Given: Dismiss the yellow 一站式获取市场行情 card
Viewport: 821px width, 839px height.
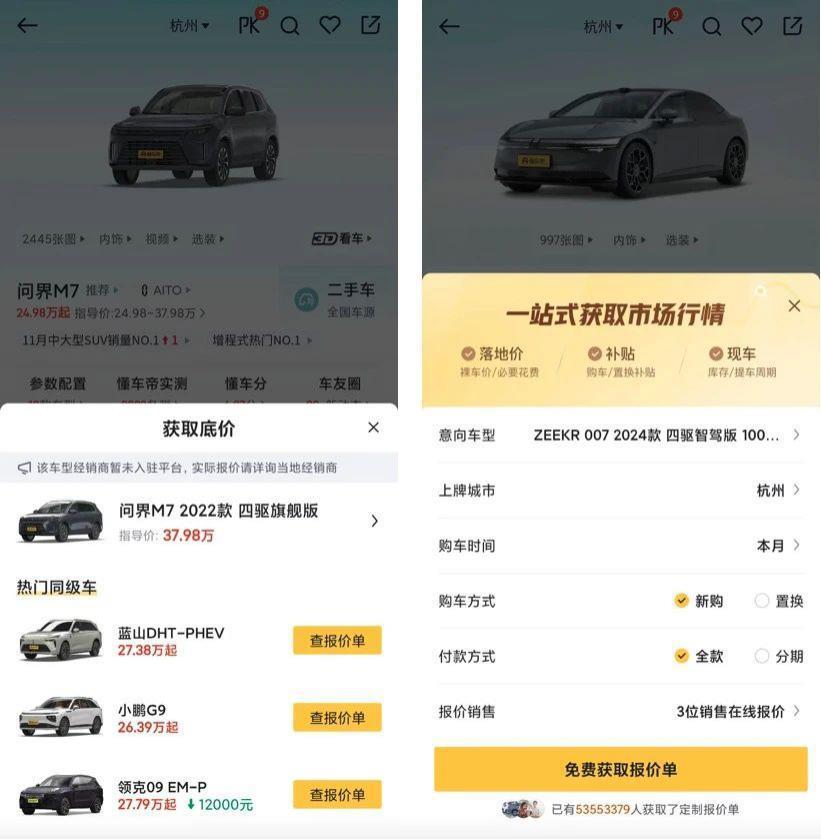Looking at the screenshot, I should point(795,306).
